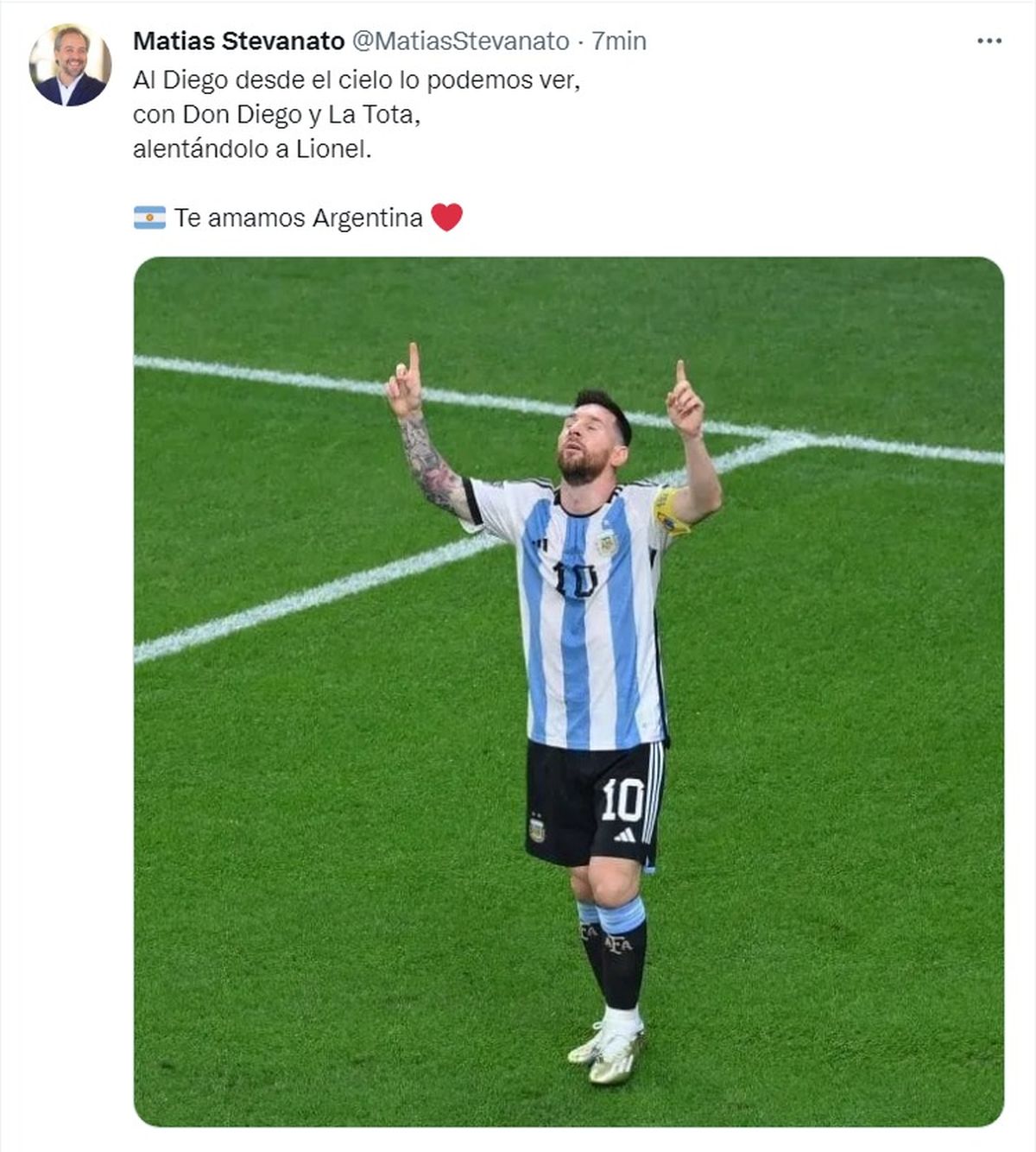This screenshot has width=1036, height=1152.
Task: Open the 7min timestamp link
Action: point(619,41)
